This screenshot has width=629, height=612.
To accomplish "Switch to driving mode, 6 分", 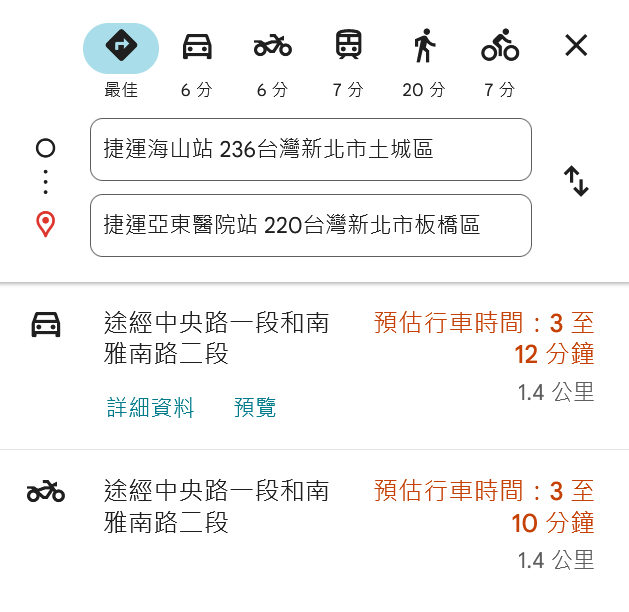I will coord(197,48).
